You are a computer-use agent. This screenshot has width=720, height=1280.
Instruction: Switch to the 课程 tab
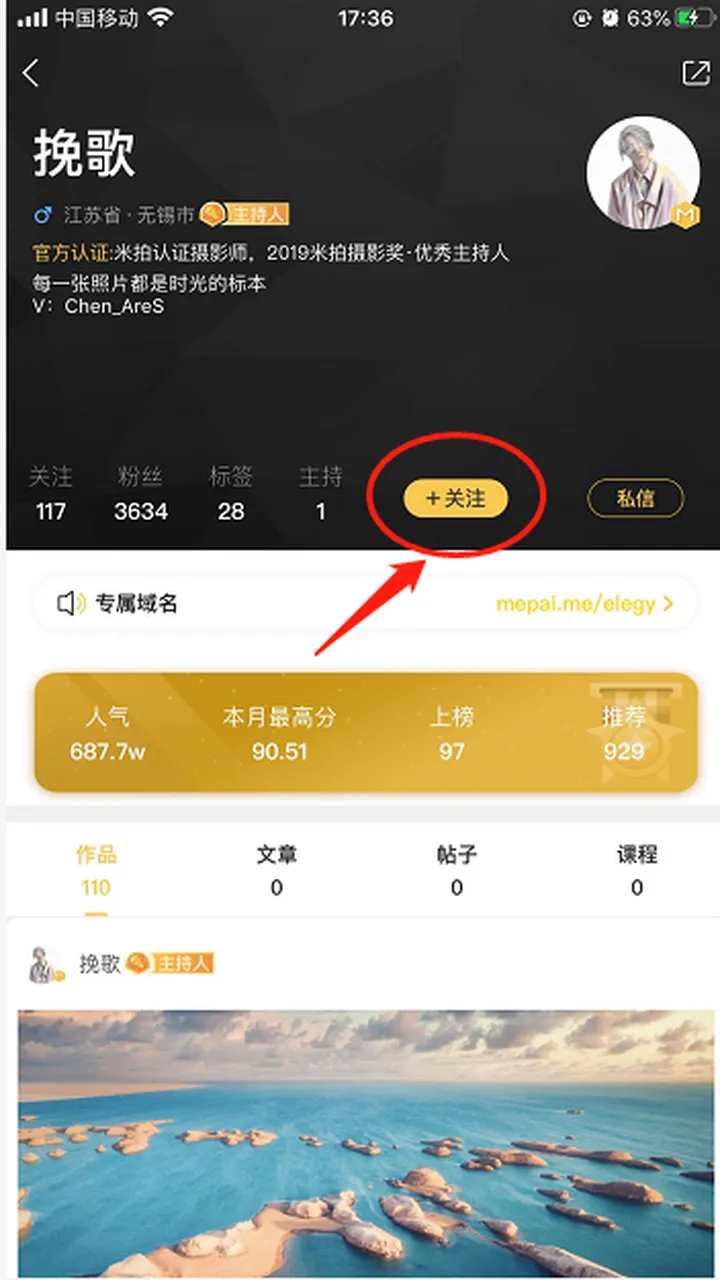(x=636, y=870)
